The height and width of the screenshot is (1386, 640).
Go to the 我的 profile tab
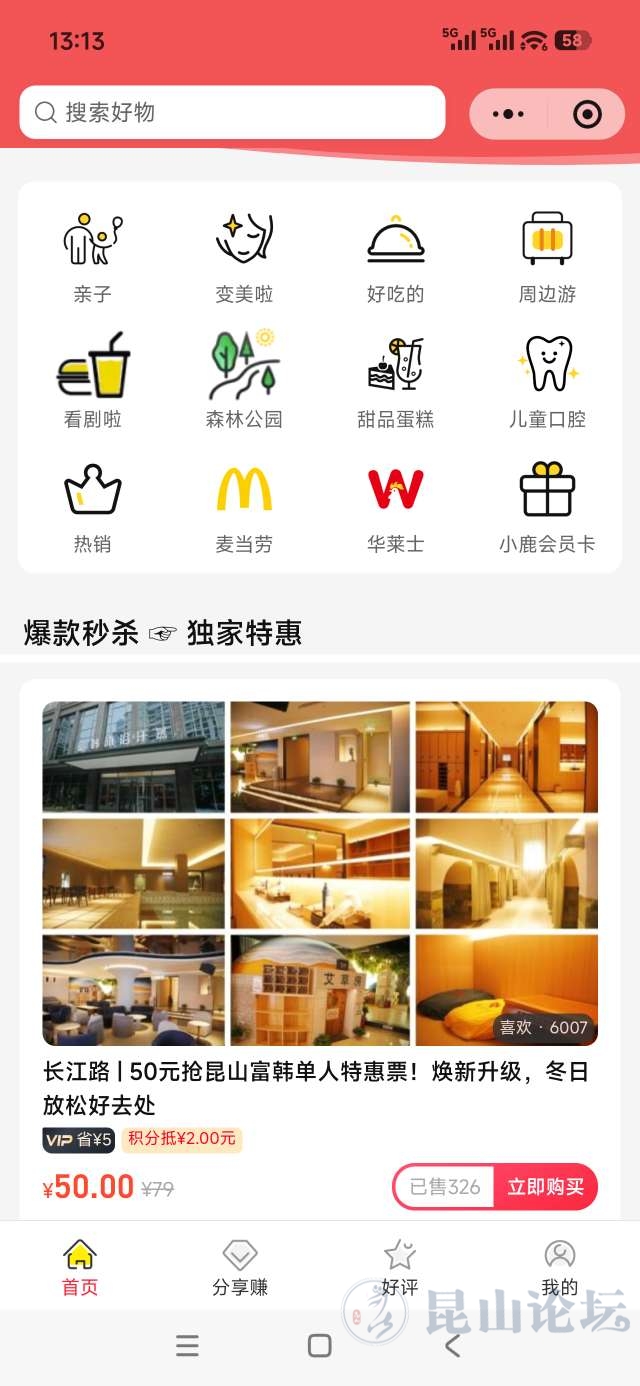(559, 1267)
